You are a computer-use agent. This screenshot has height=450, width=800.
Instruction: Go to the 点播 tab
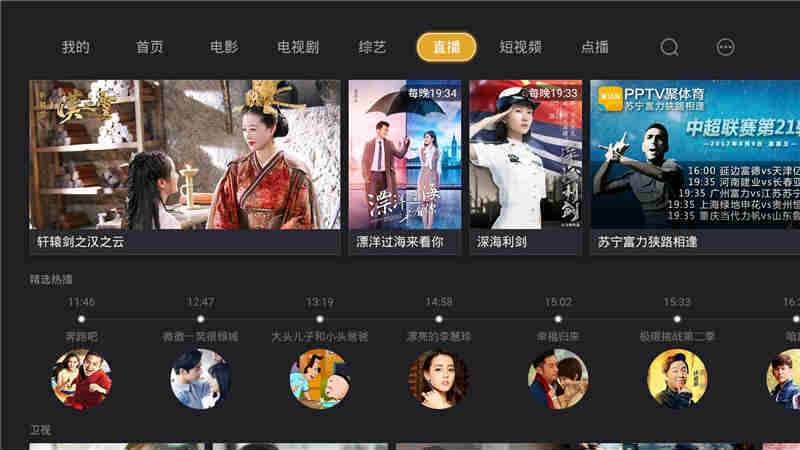[595, 47]
